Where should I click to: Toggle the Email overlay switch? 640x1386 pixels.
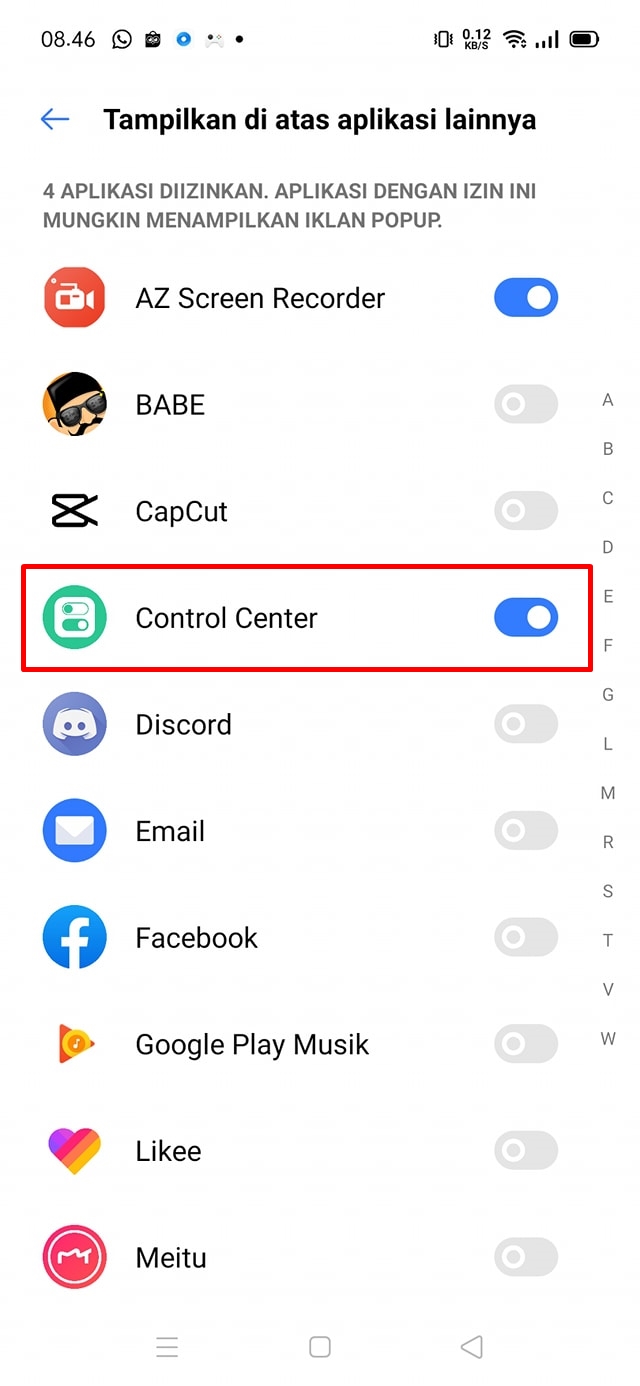(525, 831)
